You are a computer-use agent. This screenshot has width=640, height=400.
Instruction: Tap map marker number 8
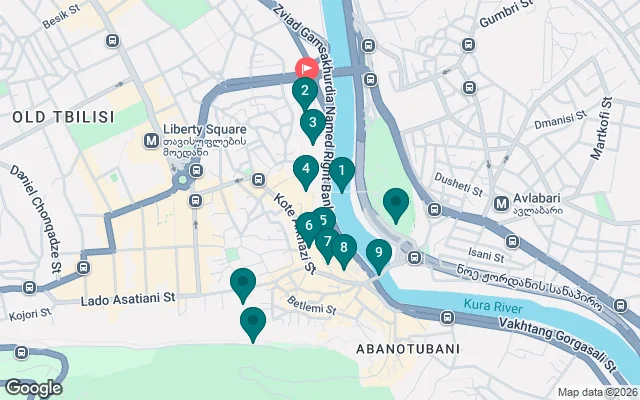point(344,247)
